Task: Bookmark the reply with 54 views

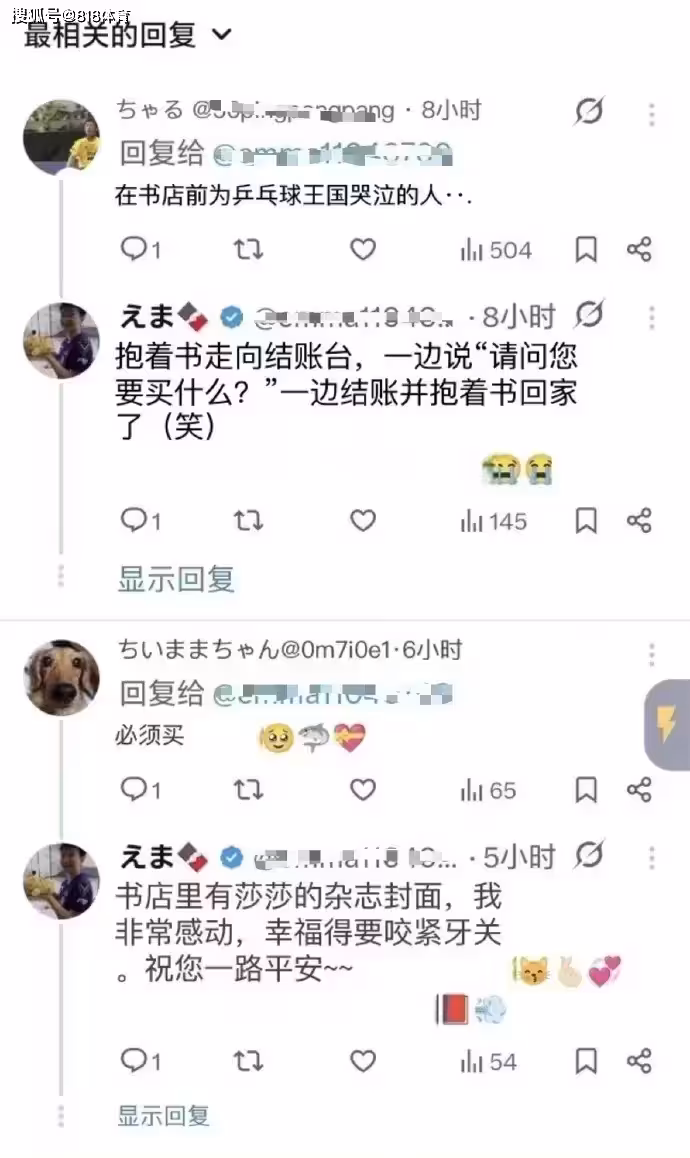Action: pyautogui.click(x=586, y=1061)
